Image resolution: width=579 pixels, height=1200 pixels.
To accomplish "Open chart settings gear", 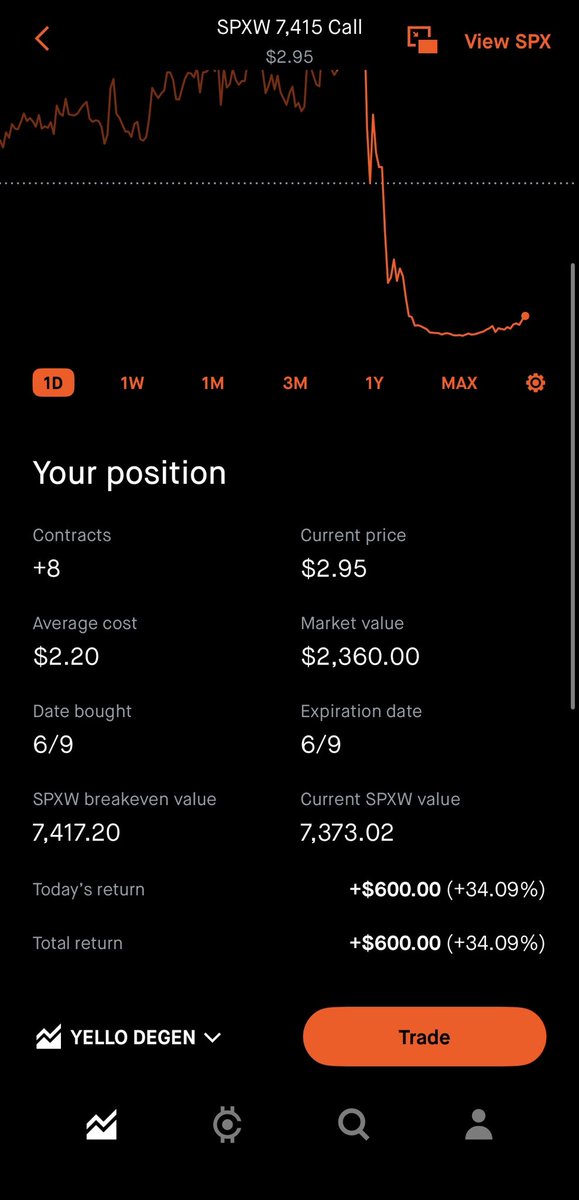I will (536, 383).
